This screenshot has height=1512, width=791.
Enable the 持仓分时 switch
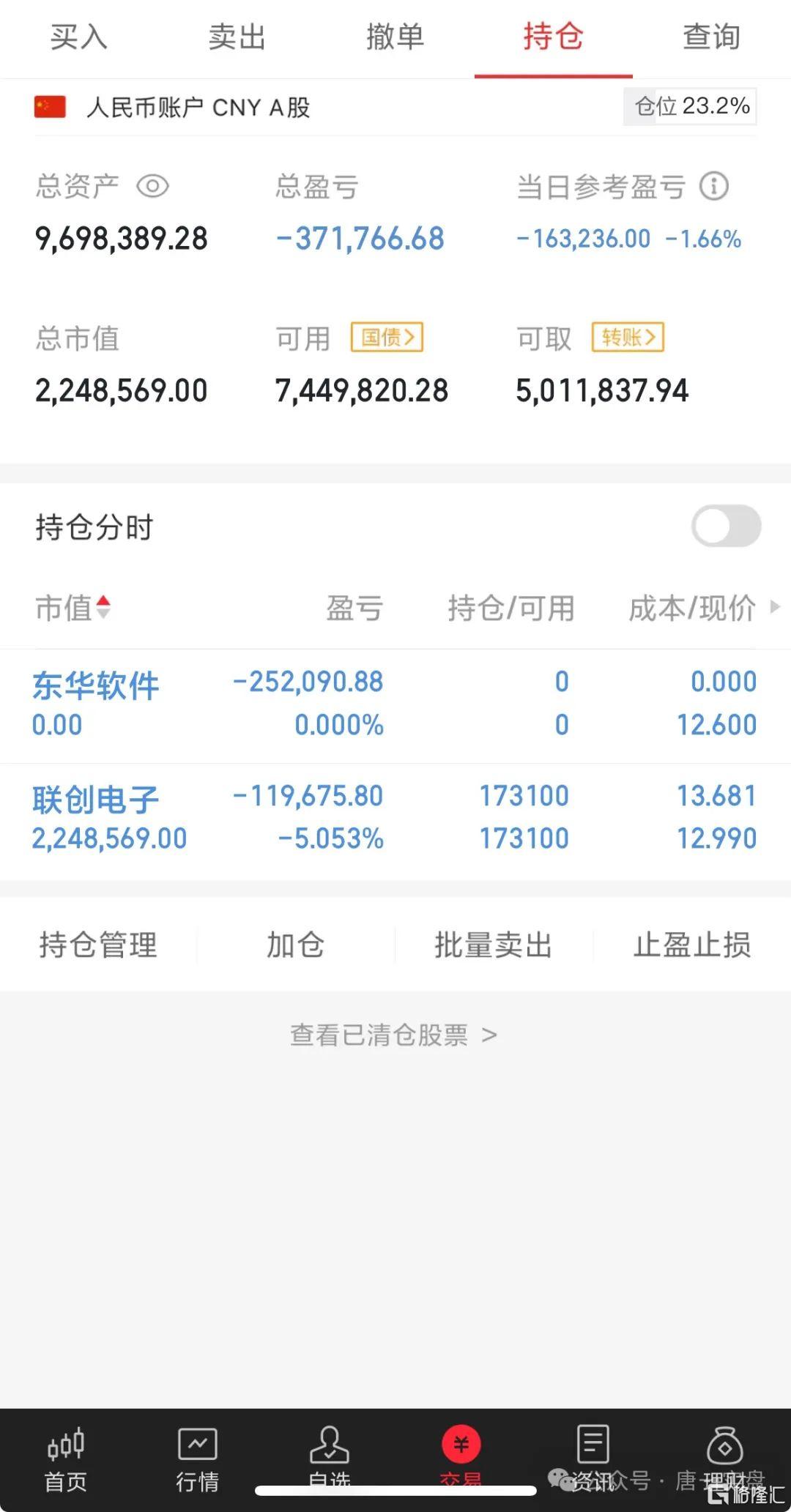point(727,526)
